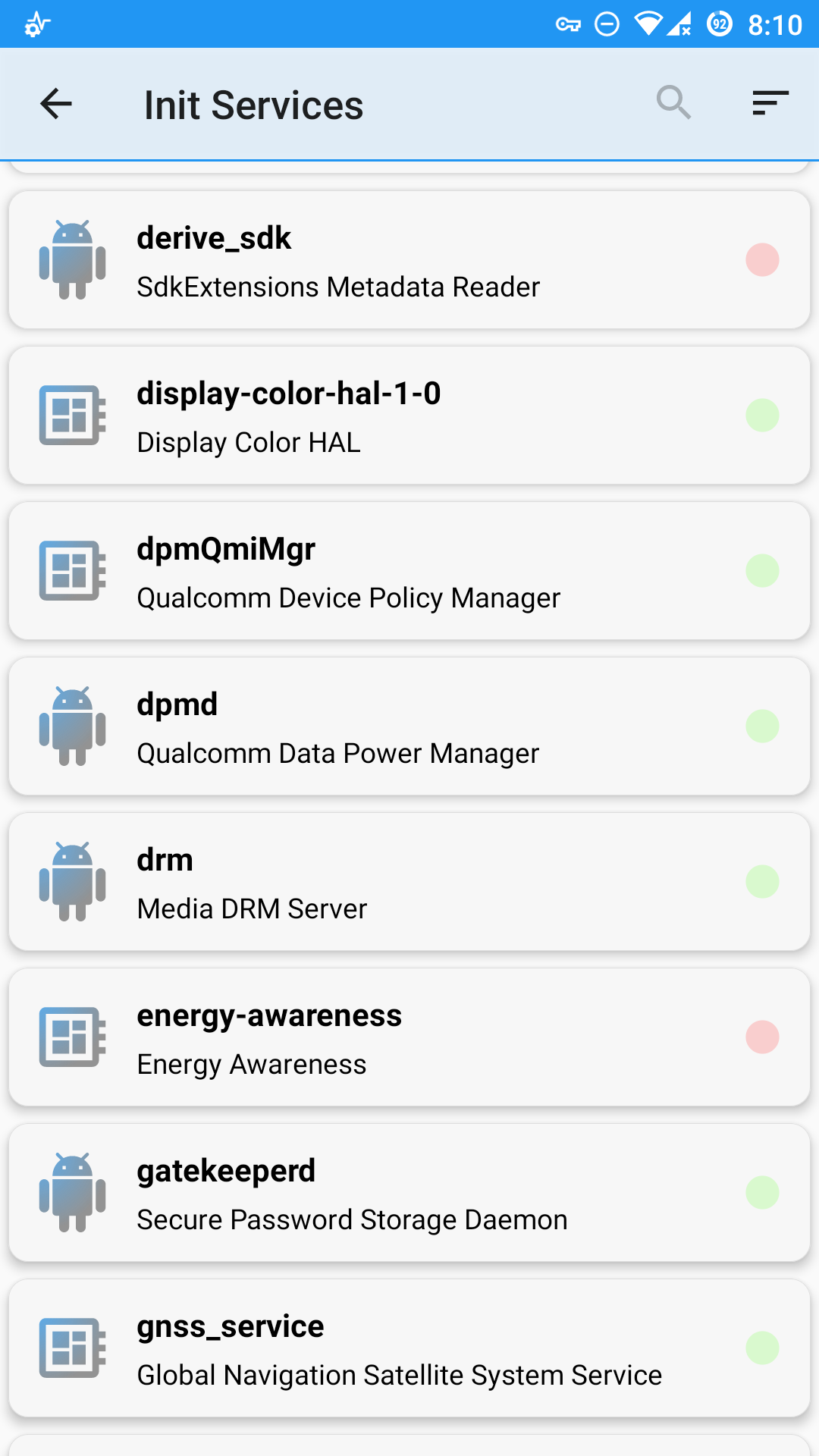
Task: Select the gatekeeperd Android robot icon
Action: pyautogui.click(x=72, y=1193)
